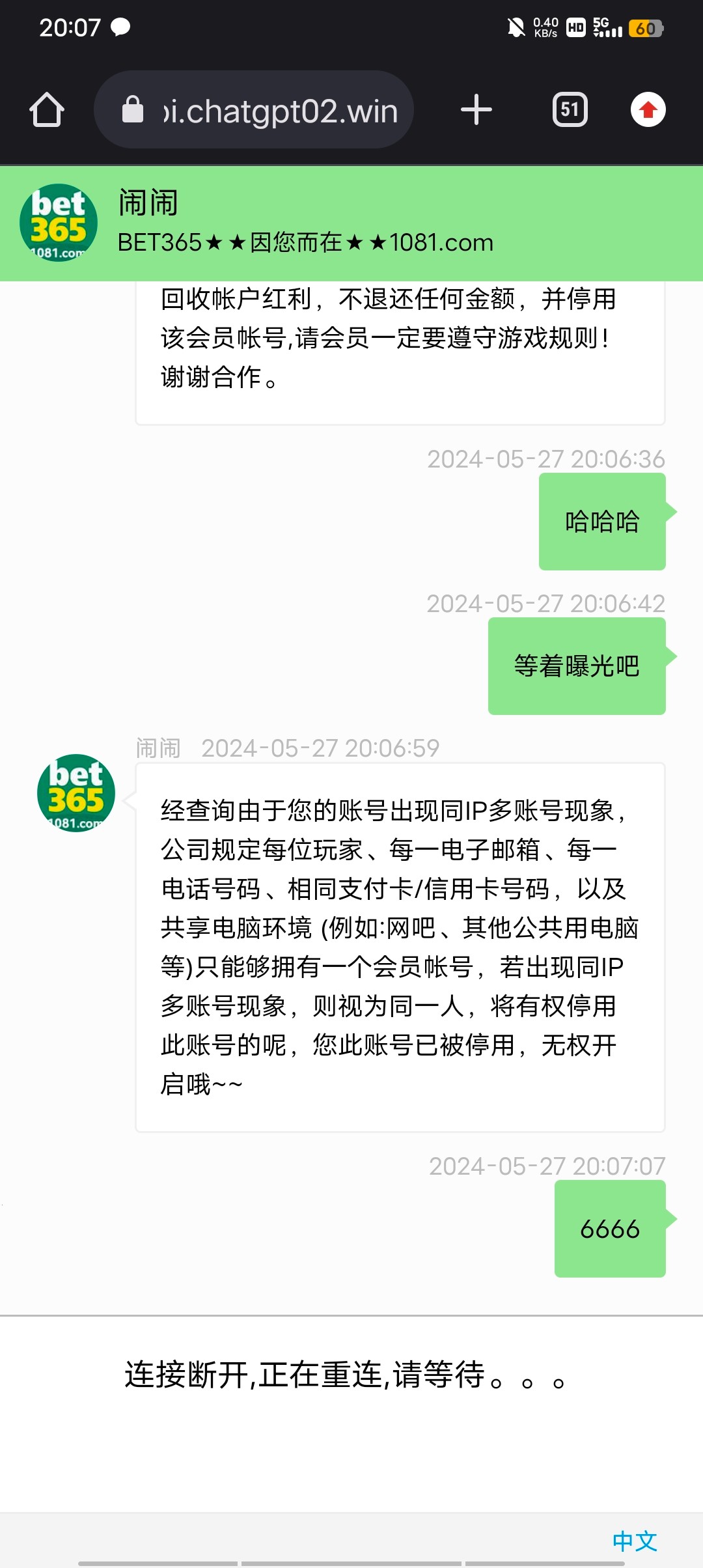Open a new tab with the plus icon

coord(476,109)
